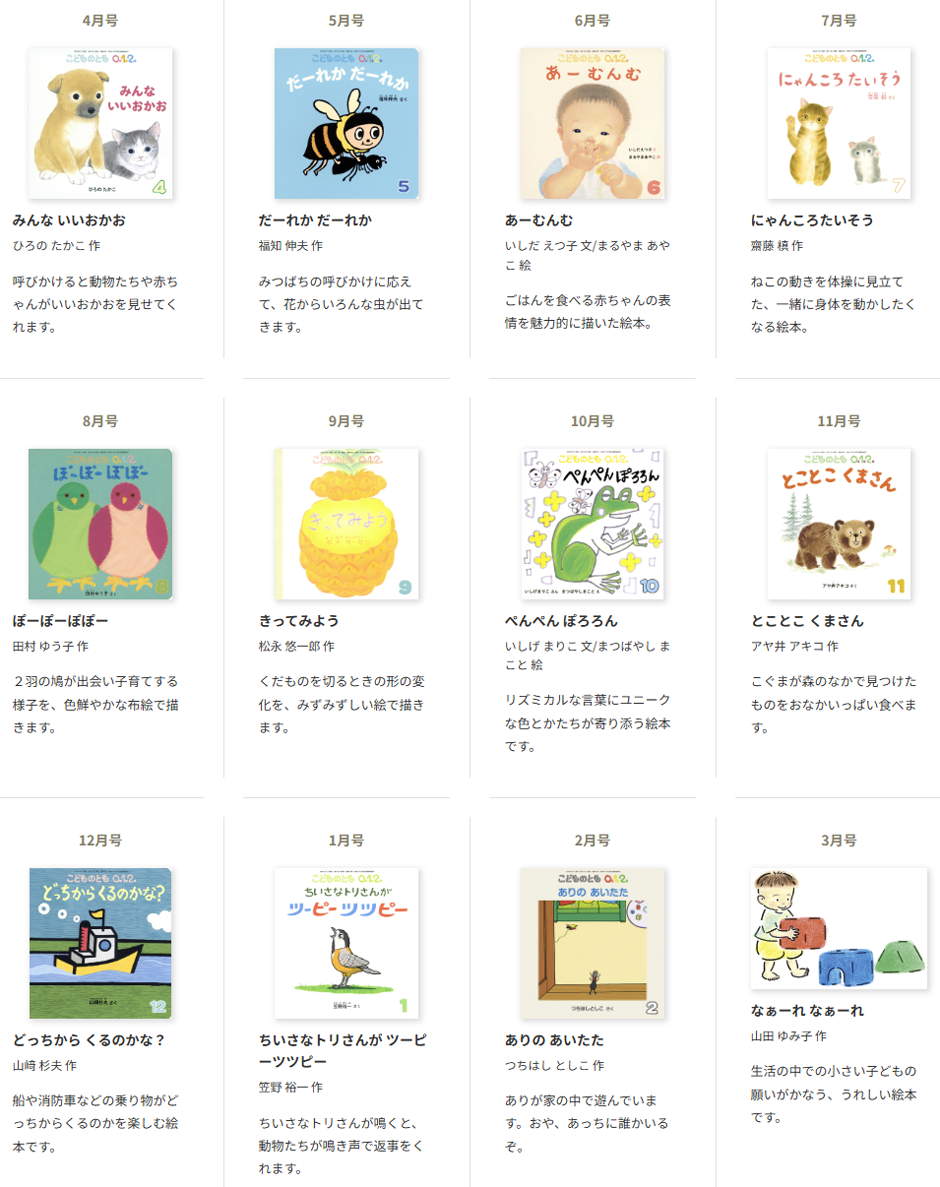The image size is (940, 1187).
Task: Select the March issue なぁーれ なぁーれ book
Action: (x=838, y=928)
